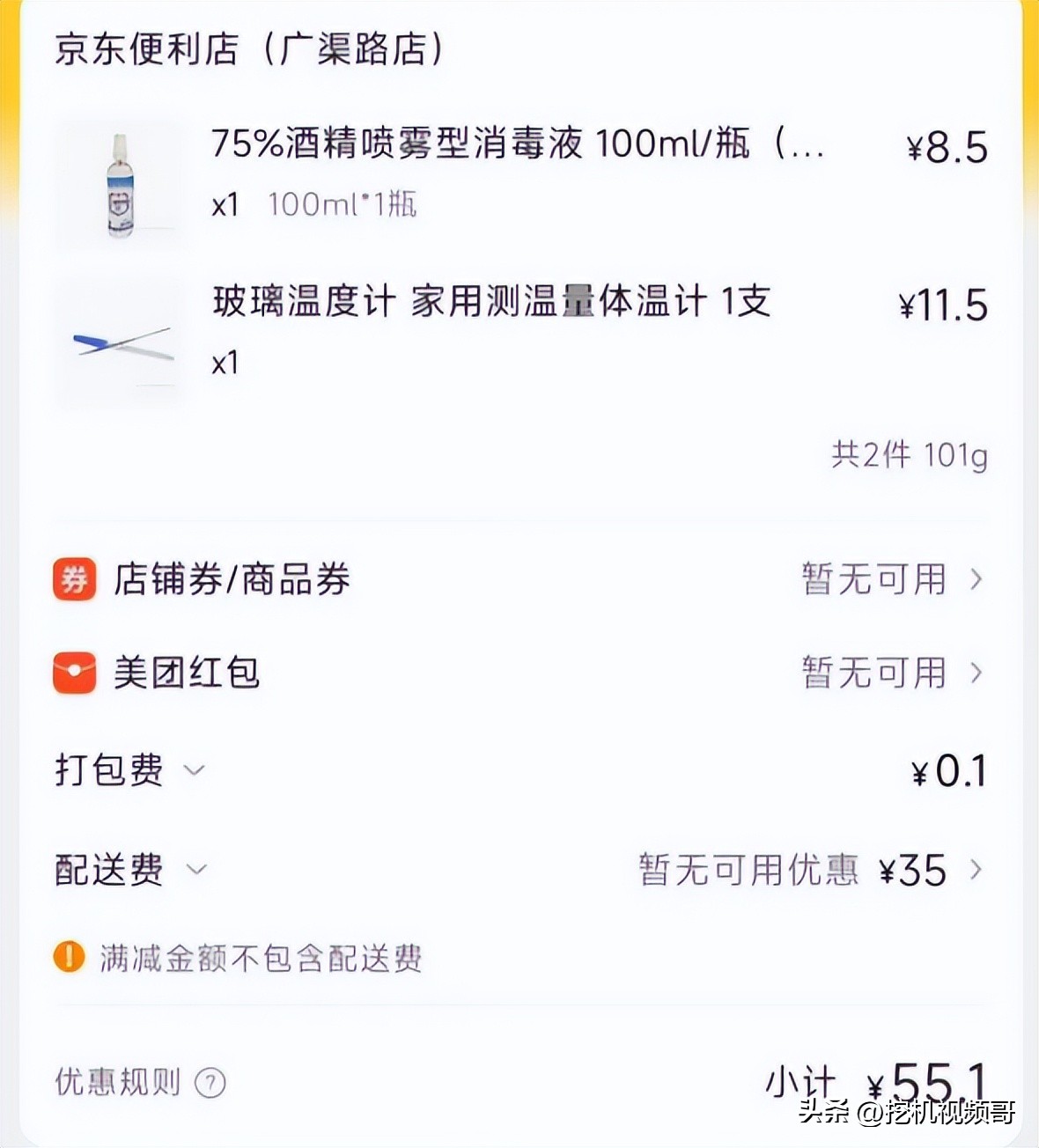Click the x1 quantity of the disinfectant item

pos(226,204)
